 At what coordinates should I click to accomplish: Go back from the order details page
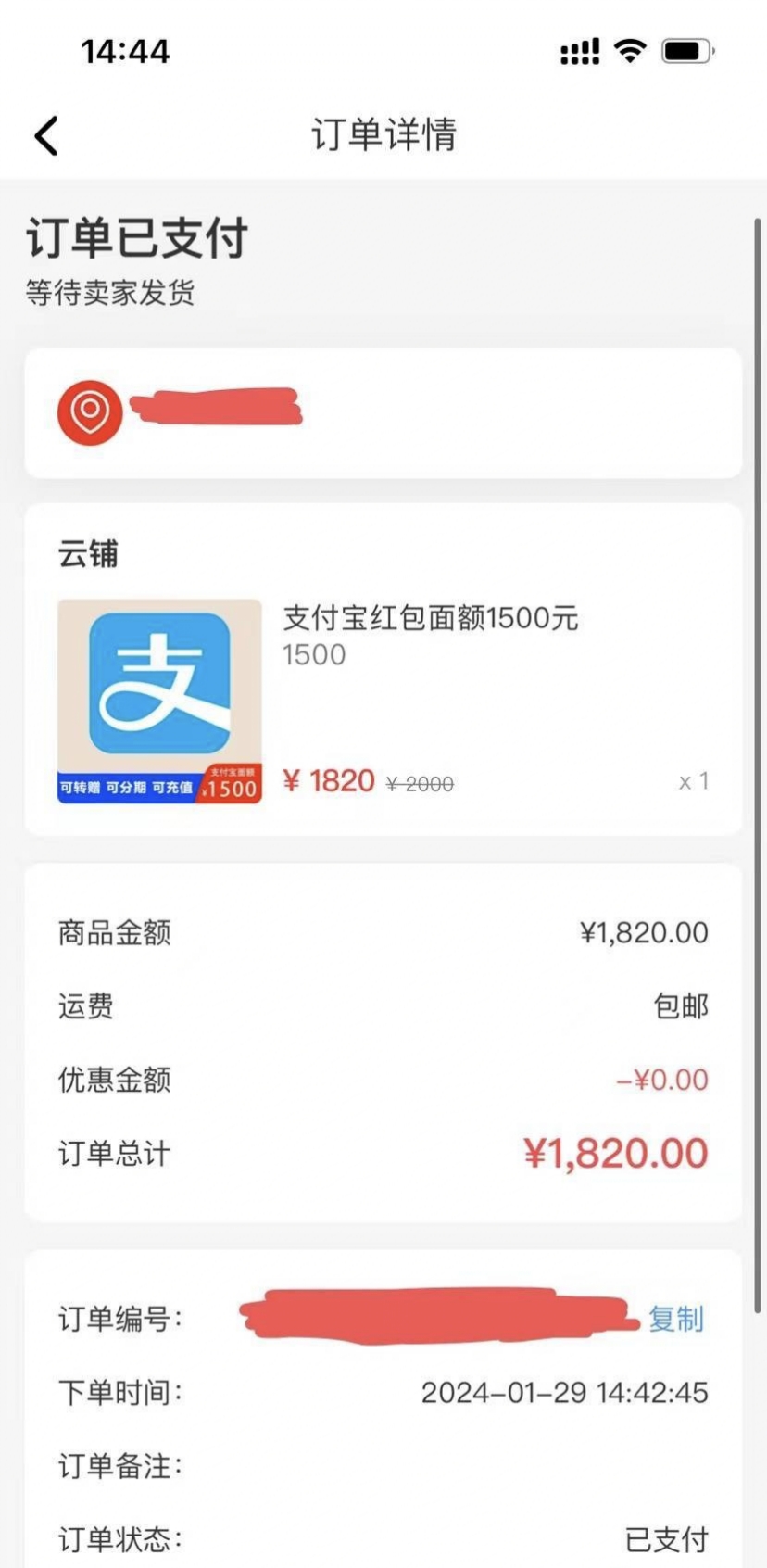point(46,135)
